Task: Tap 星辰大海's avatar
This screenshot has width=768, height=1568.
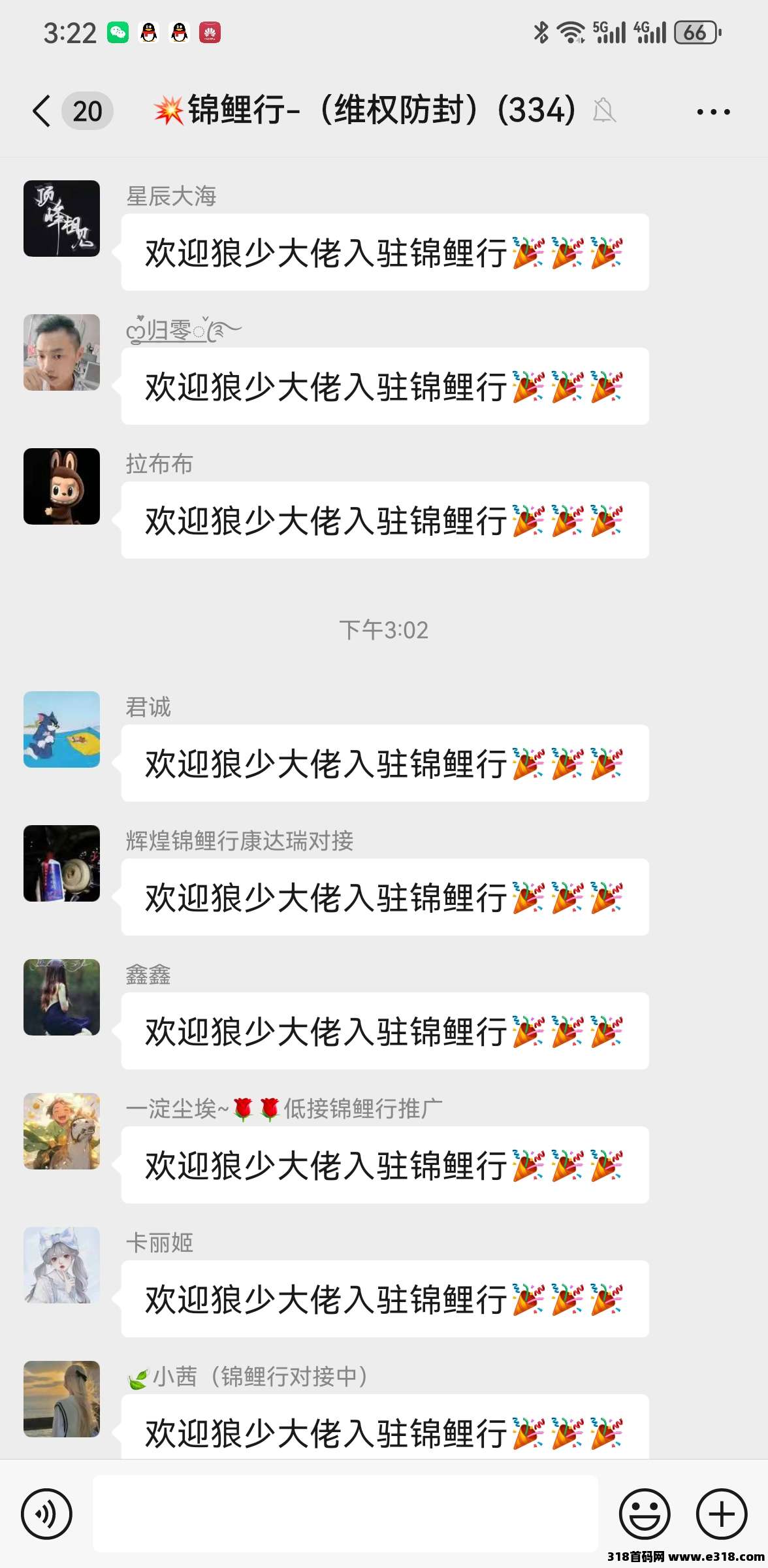Action: tap(61, 219)
